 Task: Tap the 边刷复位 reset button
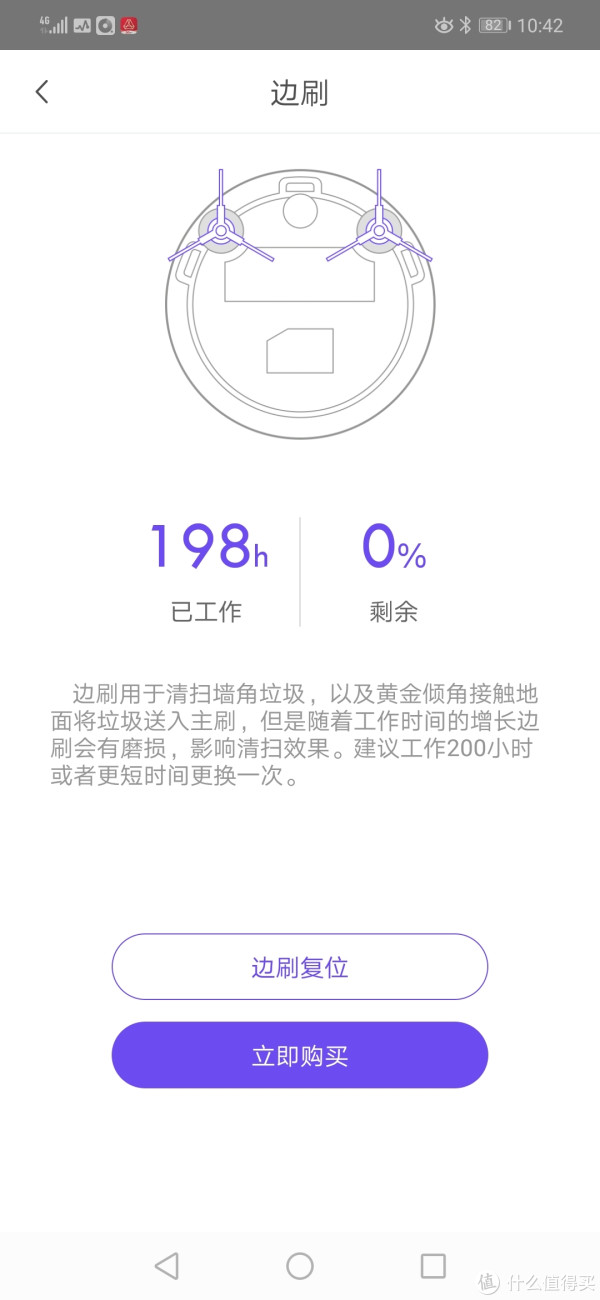pyautogui.click(x=299, y=967)
